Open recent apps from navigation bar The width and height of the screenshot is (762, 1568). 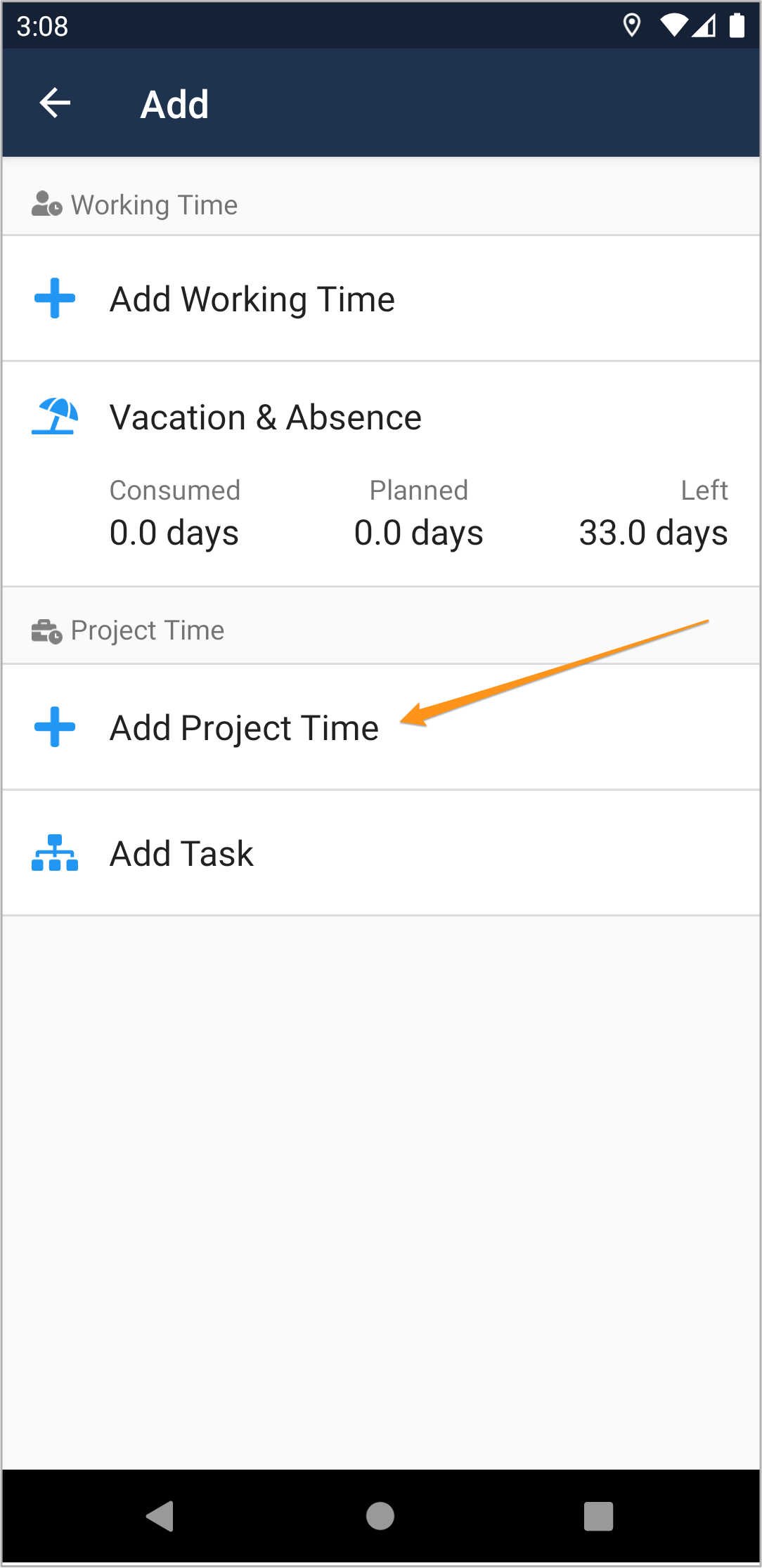point(598,1516)
